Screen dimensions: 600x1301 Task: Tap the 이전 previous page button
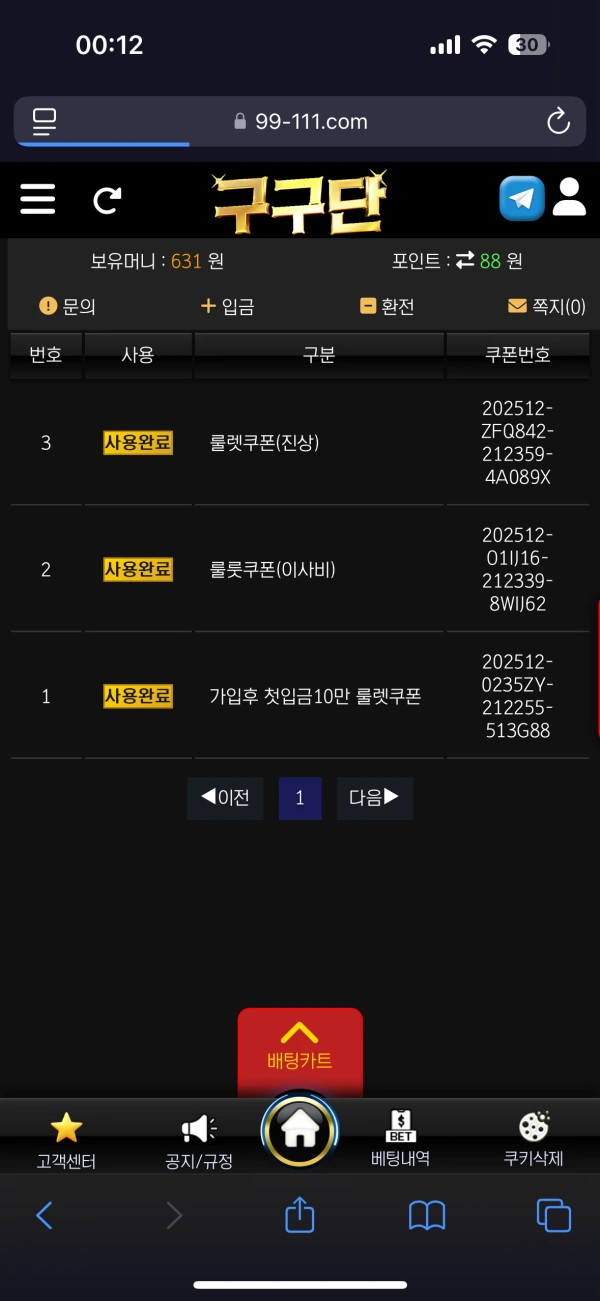[x=225, y=798]
